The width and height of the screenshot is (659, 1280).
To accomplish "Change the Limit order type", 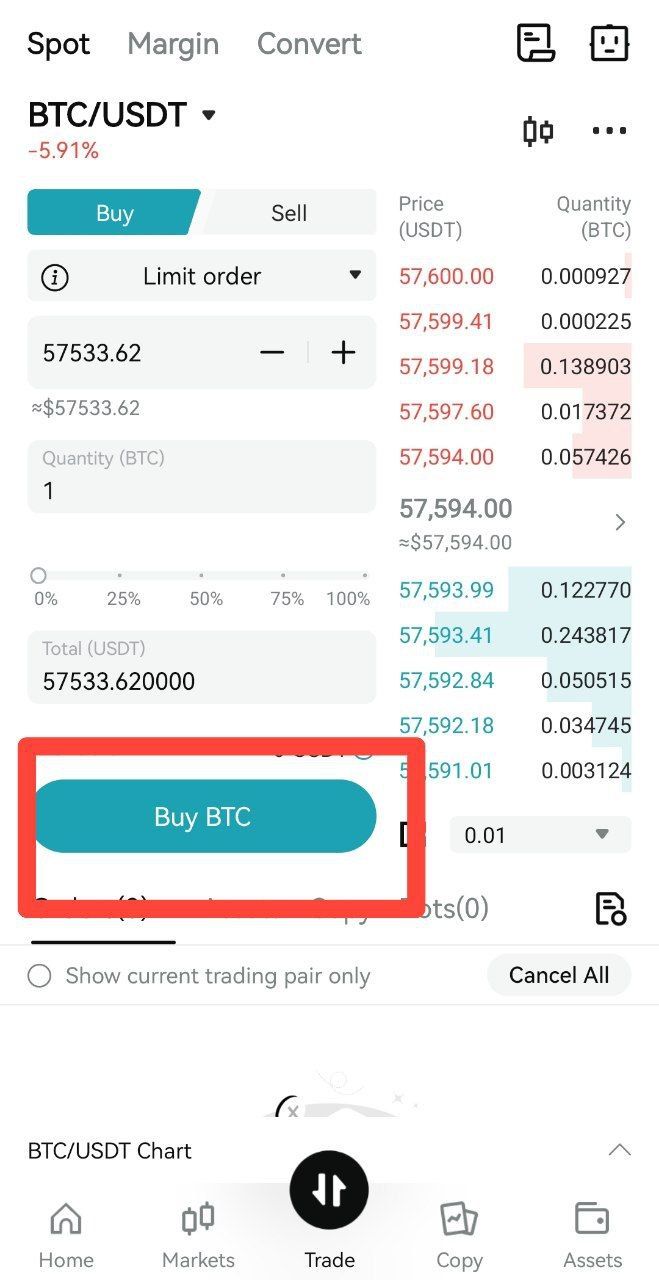I will tap(202, 276).
